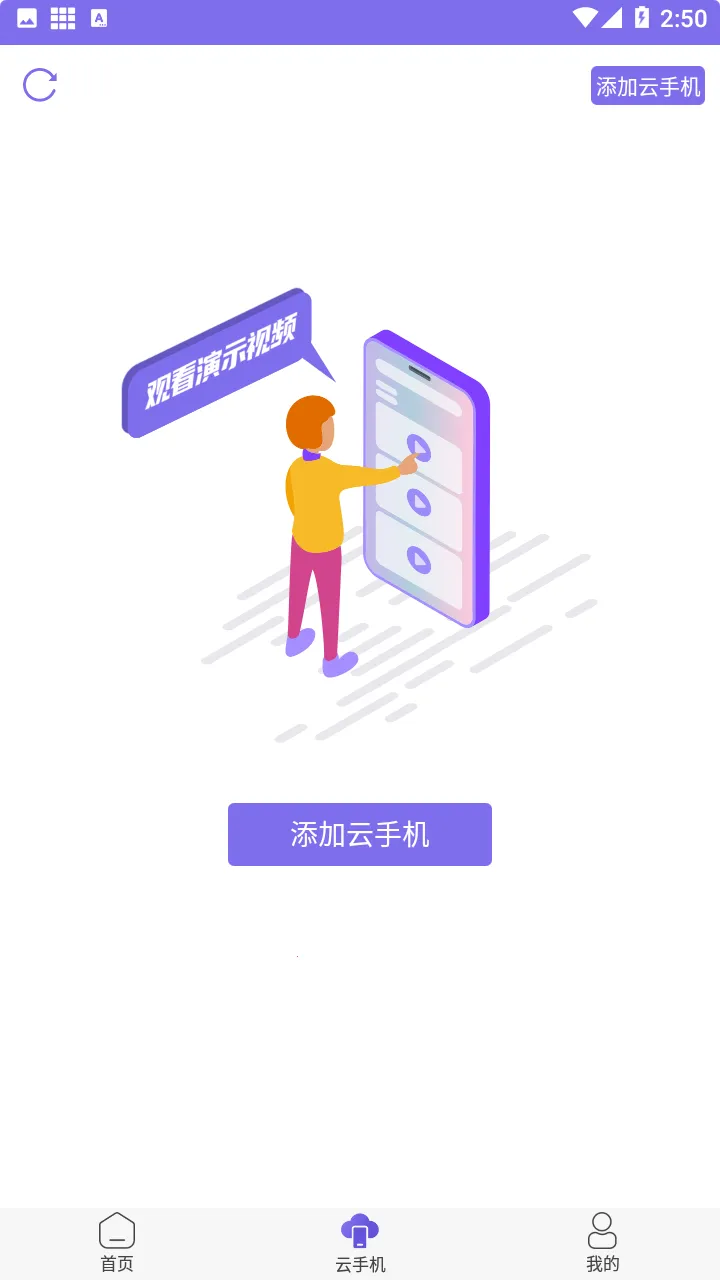Select the 云手机 tab
Viewport: 720px width, 1280px height.
click(360, 1243)
